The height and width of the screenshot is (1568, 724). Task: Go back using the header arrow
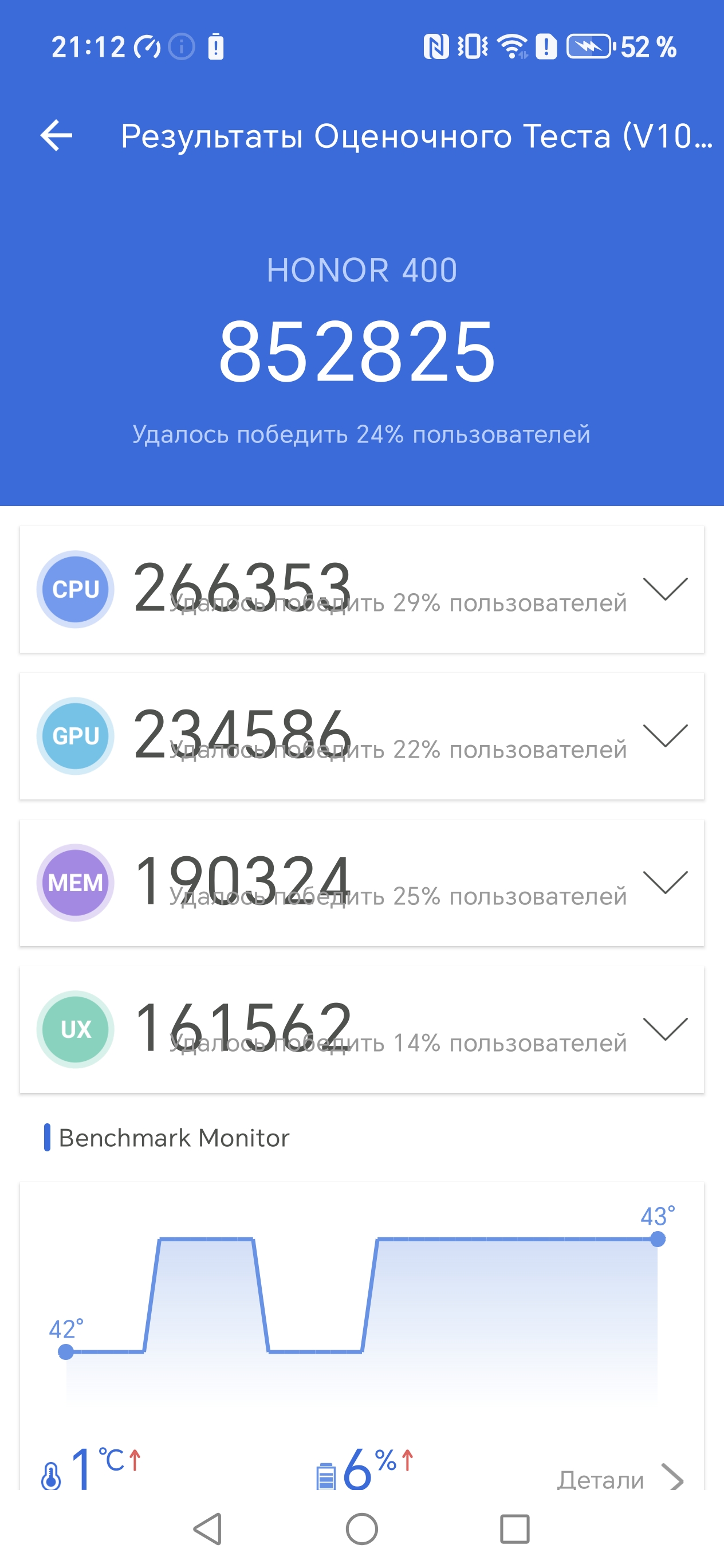click(x=56, y=135)
